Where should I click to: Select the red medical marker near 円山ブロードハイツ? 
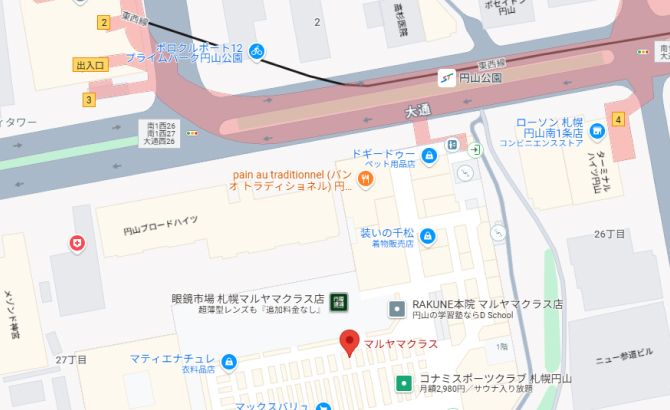pos(77,243)
